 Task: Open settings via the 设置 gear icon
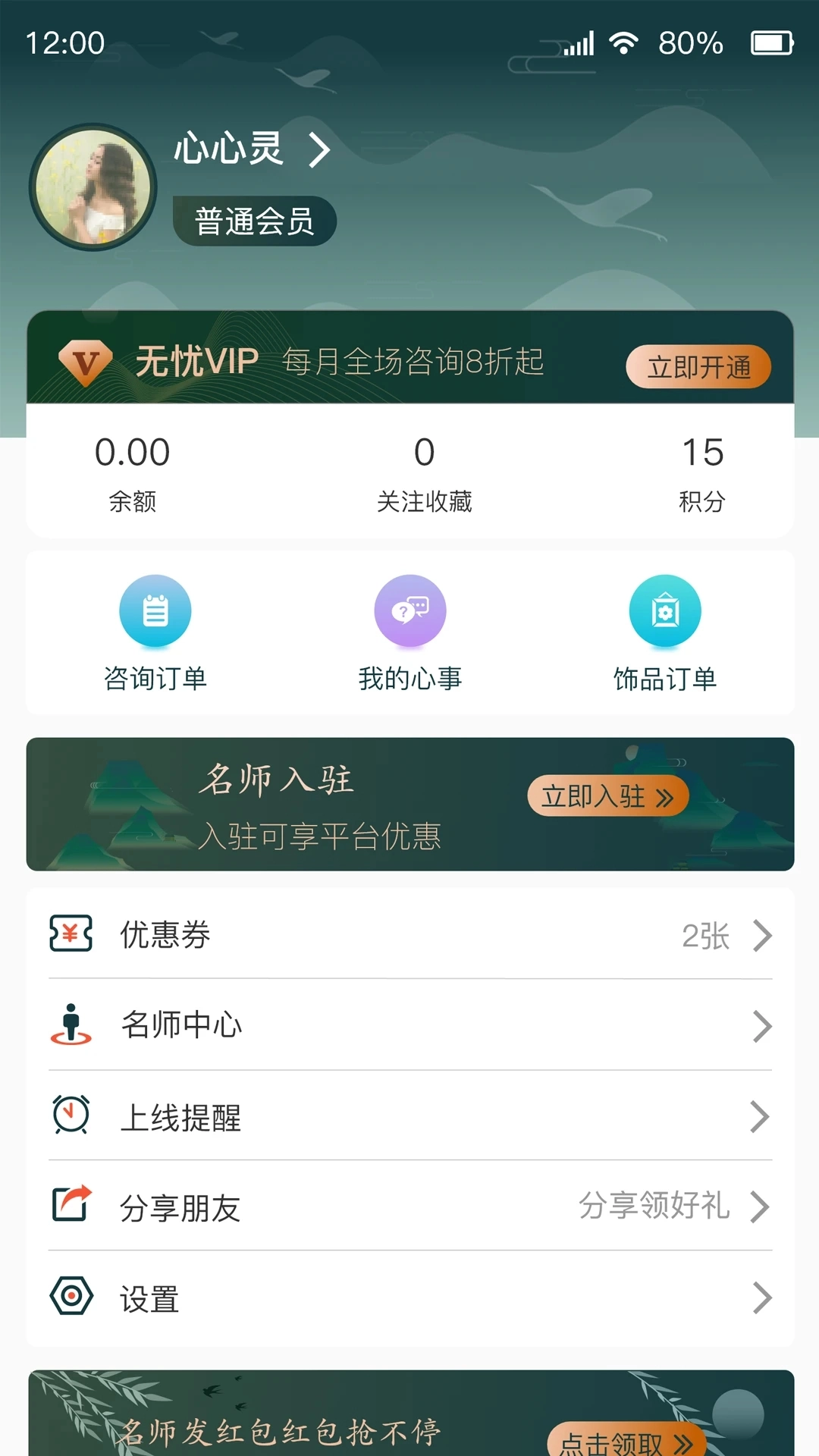(71, 1299)
